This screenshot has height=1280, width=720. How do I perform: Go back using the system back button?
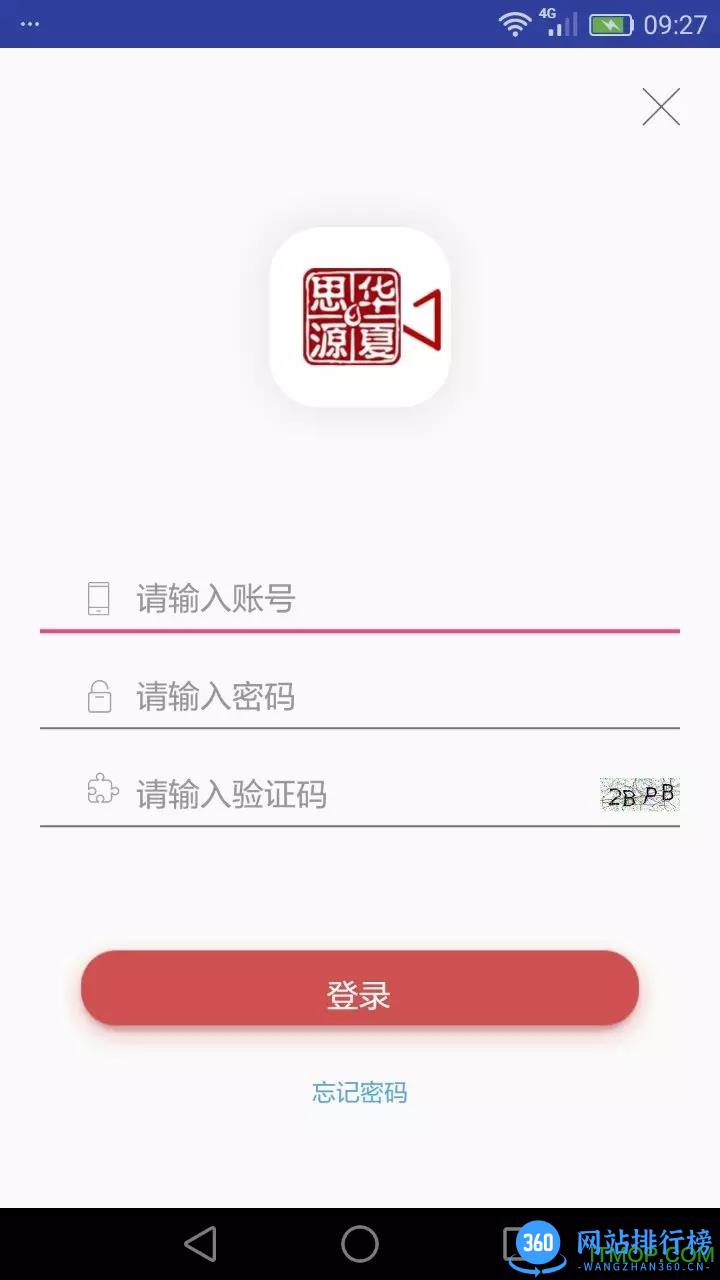click(200, 1244)
